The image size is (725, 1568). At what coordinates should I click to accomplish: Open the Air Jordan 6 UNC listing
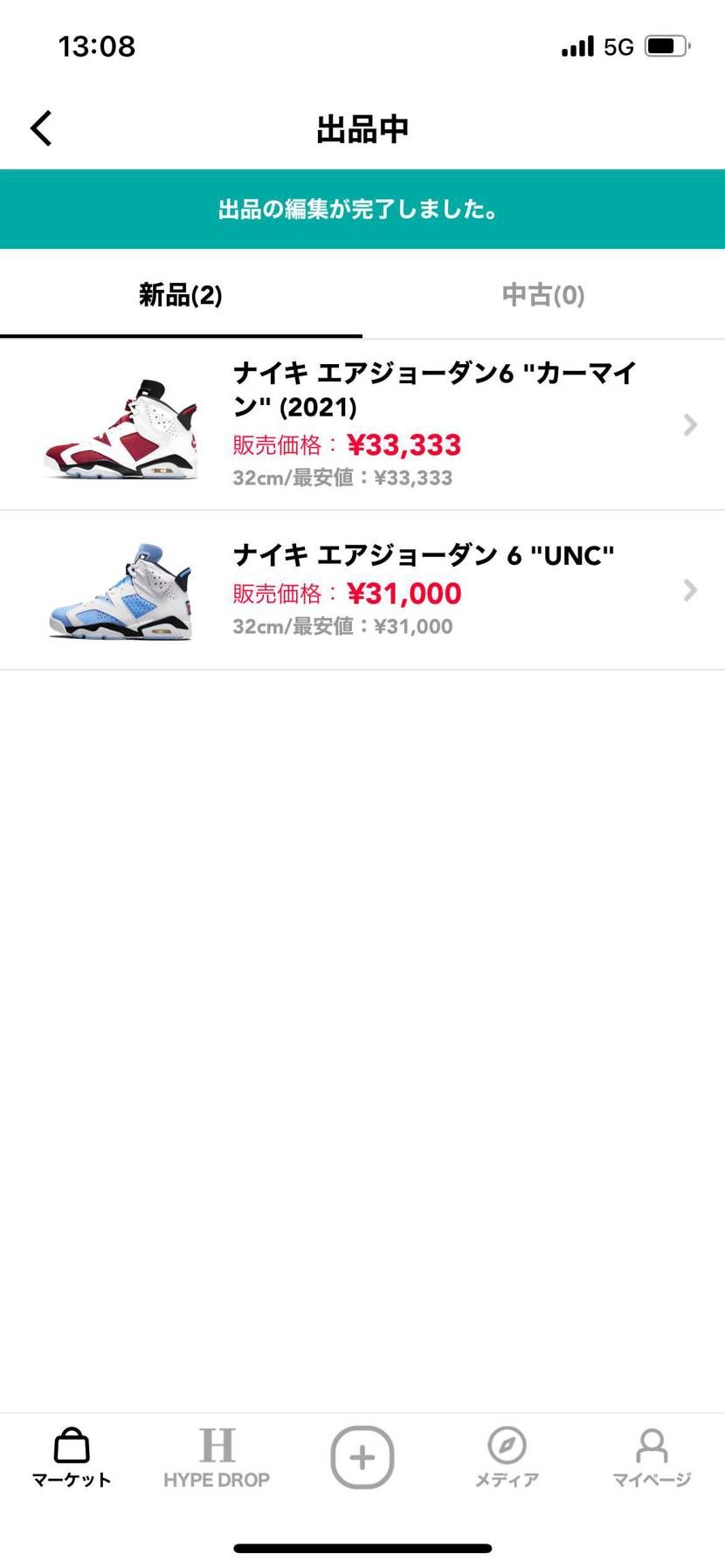coord(393,590)
